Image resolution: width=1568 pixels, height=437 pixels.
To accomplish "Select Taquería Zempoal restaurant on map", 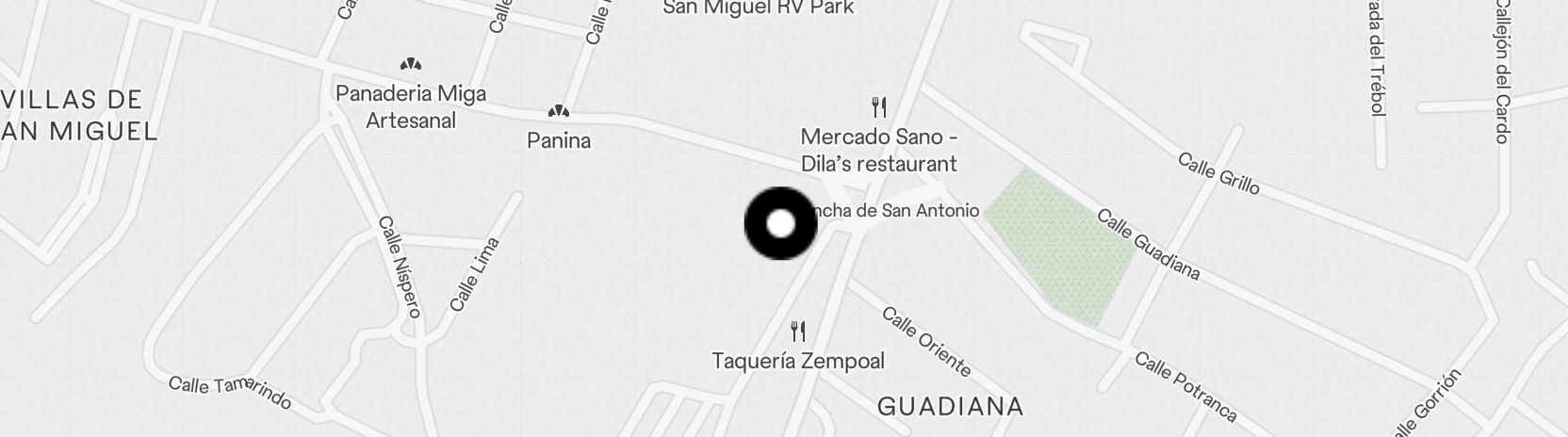I will pos(798,332).
